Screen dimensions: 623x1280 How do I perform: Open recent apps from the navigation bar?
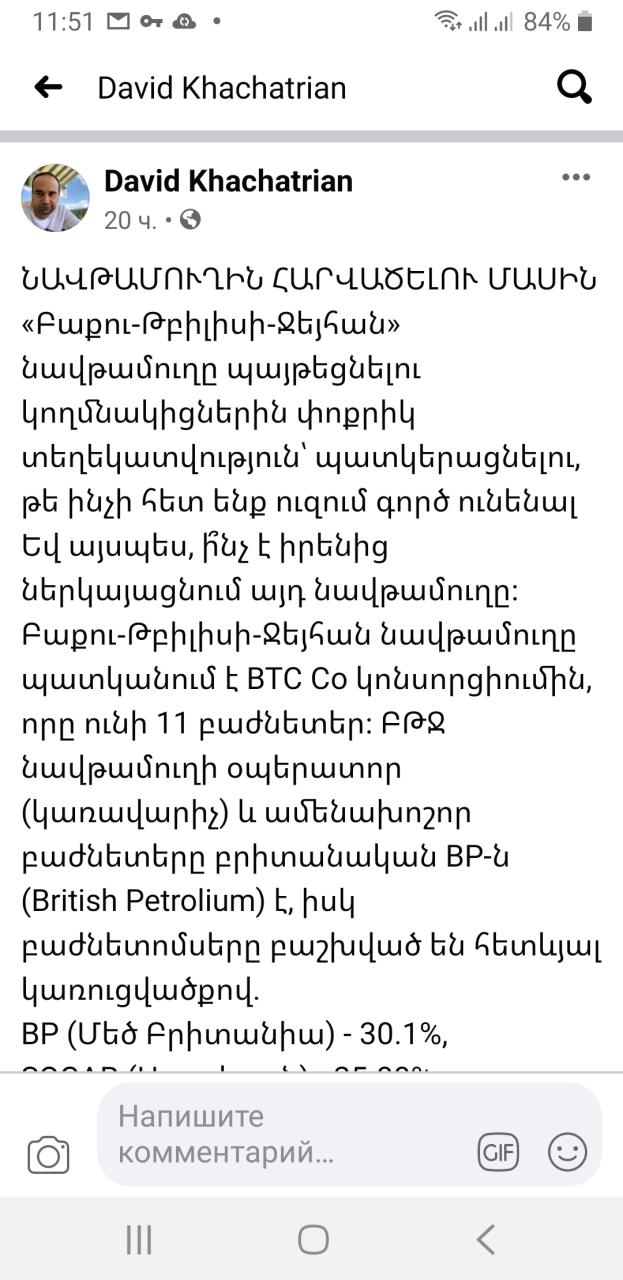pyautogui.click(x=139, y=1240)
